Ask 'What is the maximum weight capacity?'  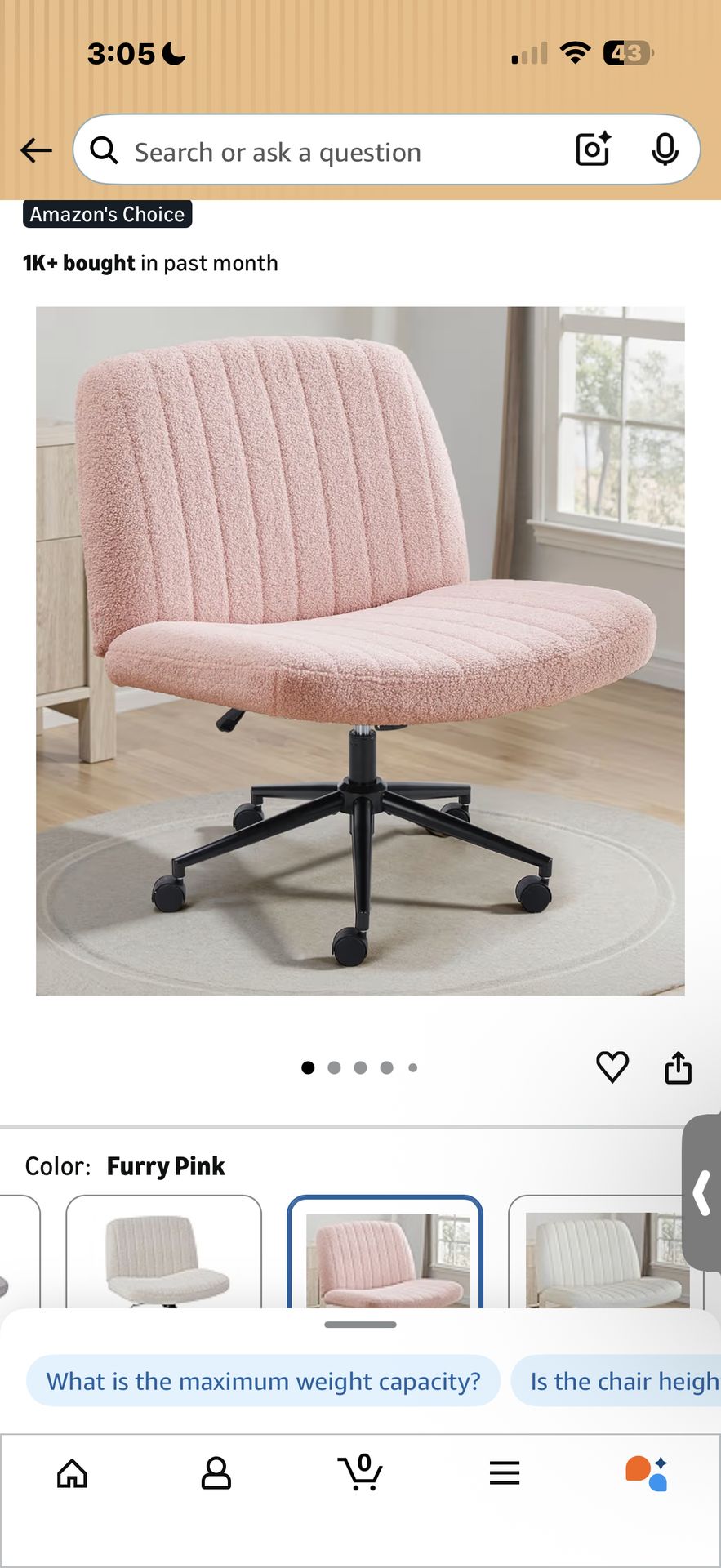coord(263,1381)
